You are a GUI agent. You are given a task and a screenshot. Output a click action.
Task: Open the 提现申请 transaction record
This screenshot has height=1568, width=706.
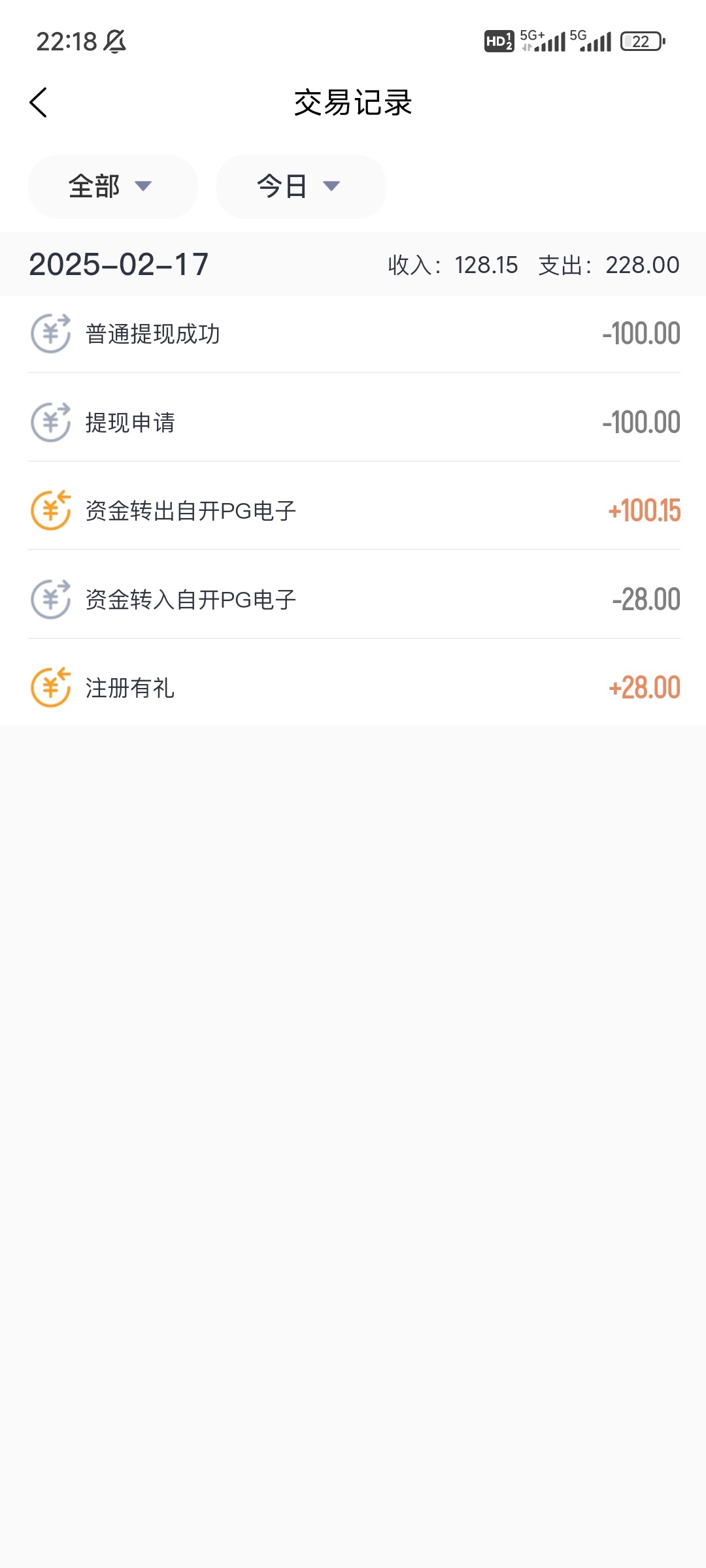[353, 422]
